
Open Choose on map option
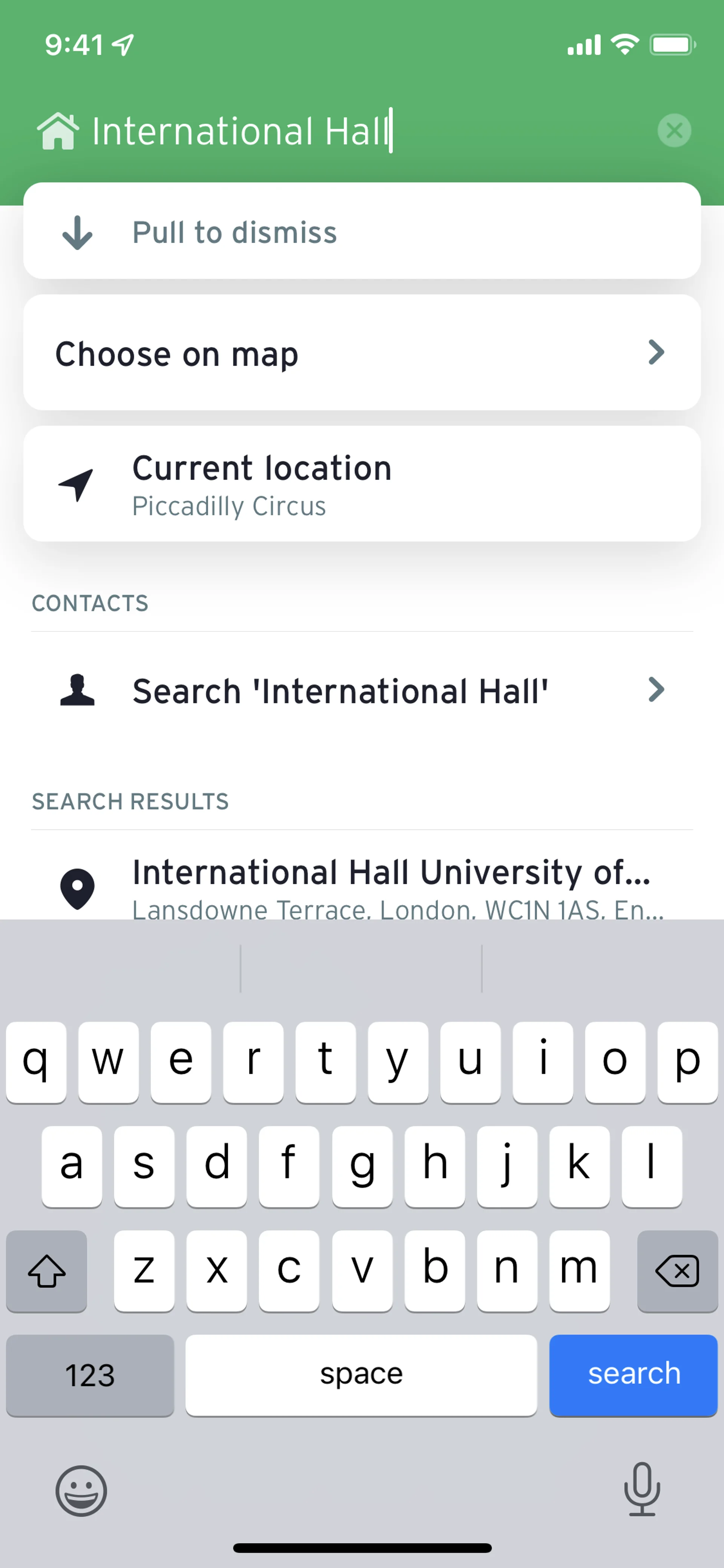pos(362,353)
